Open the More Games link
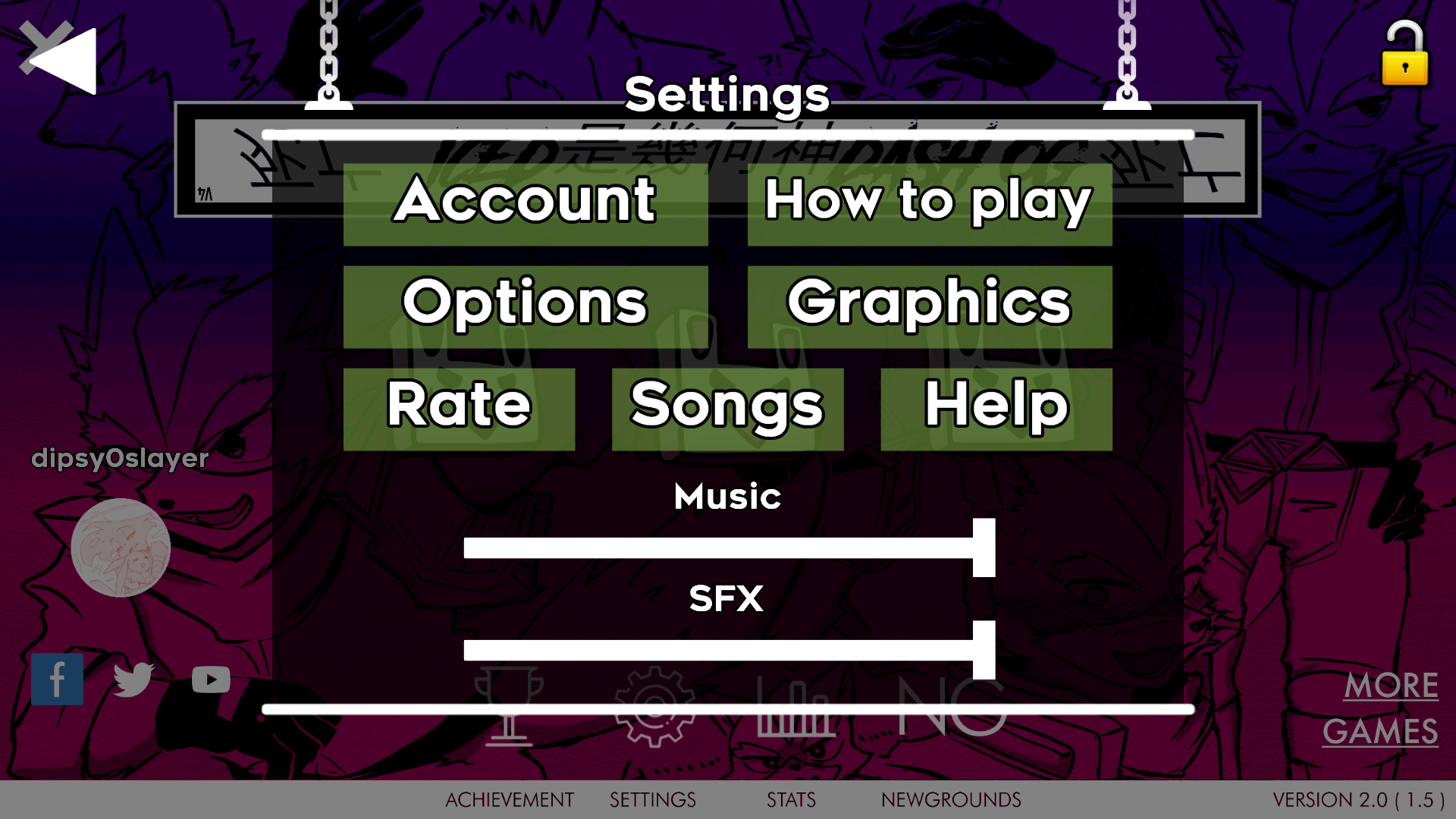 (x=1382, y=708)
